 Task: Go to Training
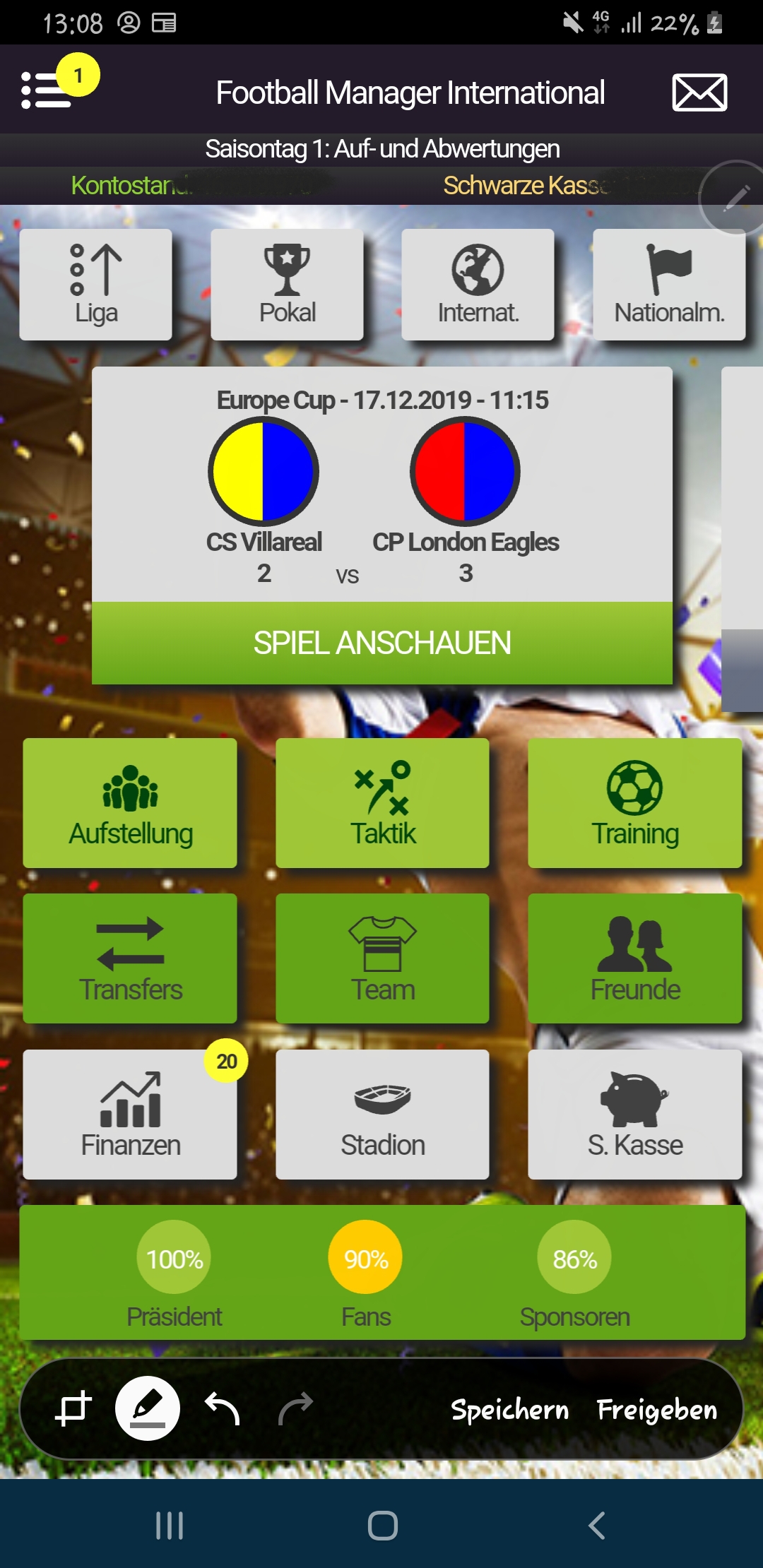(634, 803)
